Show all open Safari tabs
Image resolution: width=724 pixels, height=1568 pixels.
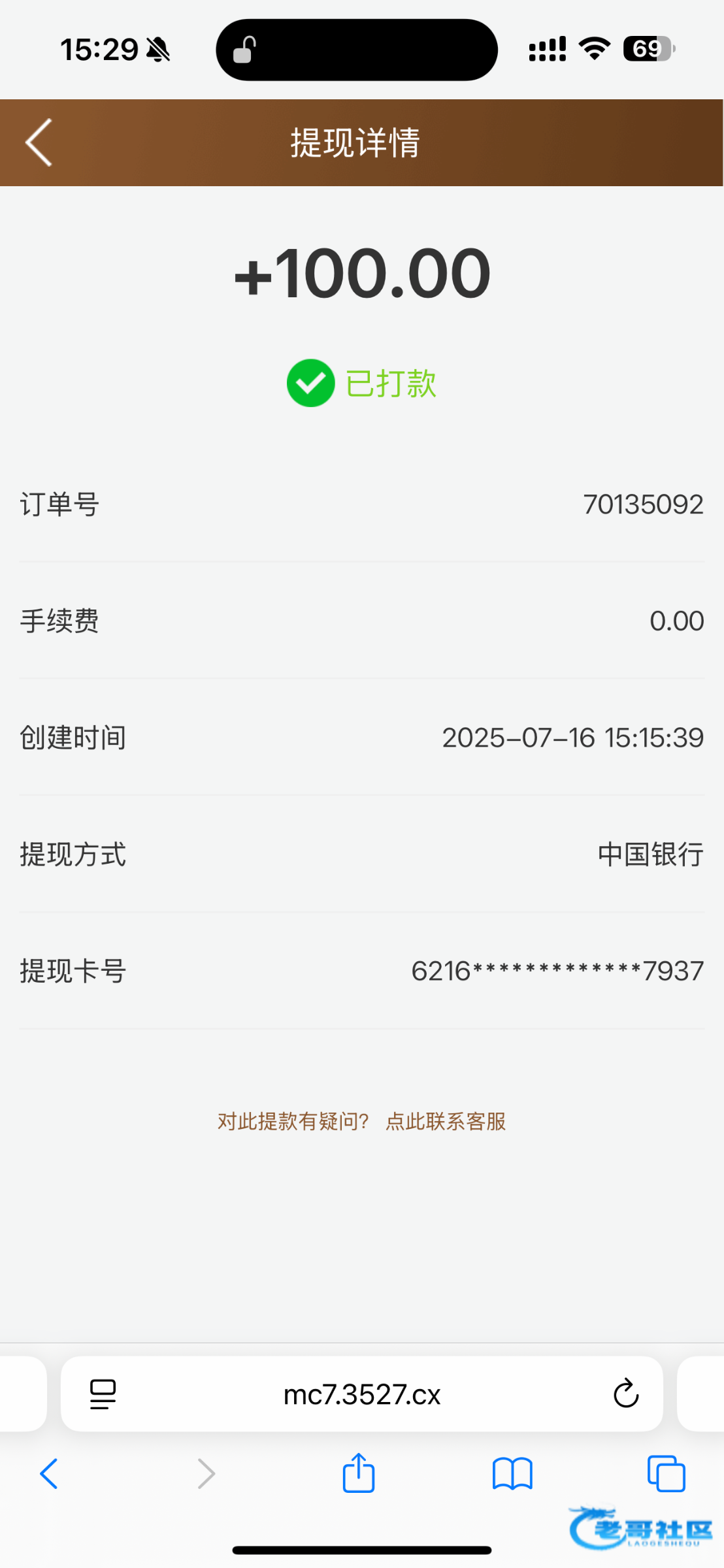coord(666,1474)
